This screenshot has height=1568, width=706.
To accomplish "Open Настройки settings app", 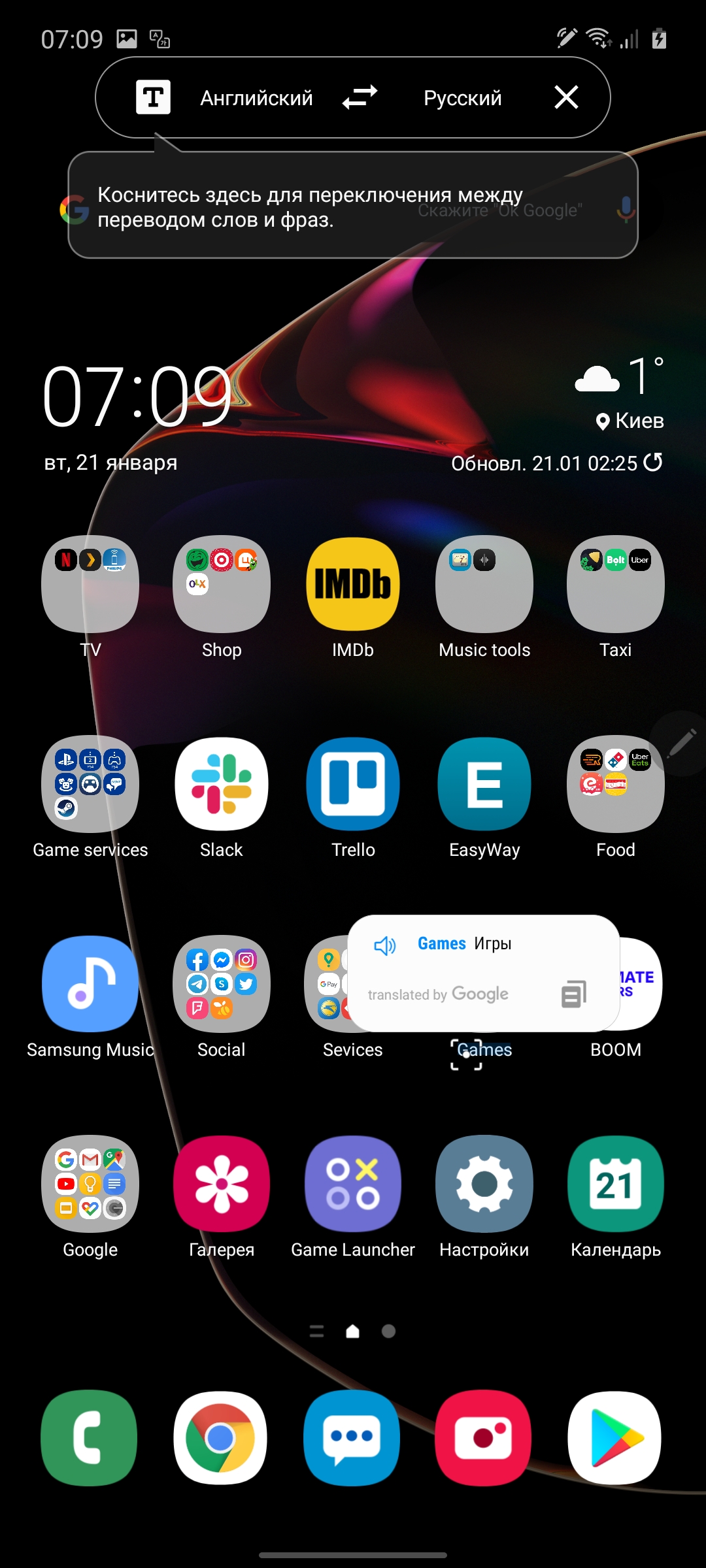I will click(484, 1184).
